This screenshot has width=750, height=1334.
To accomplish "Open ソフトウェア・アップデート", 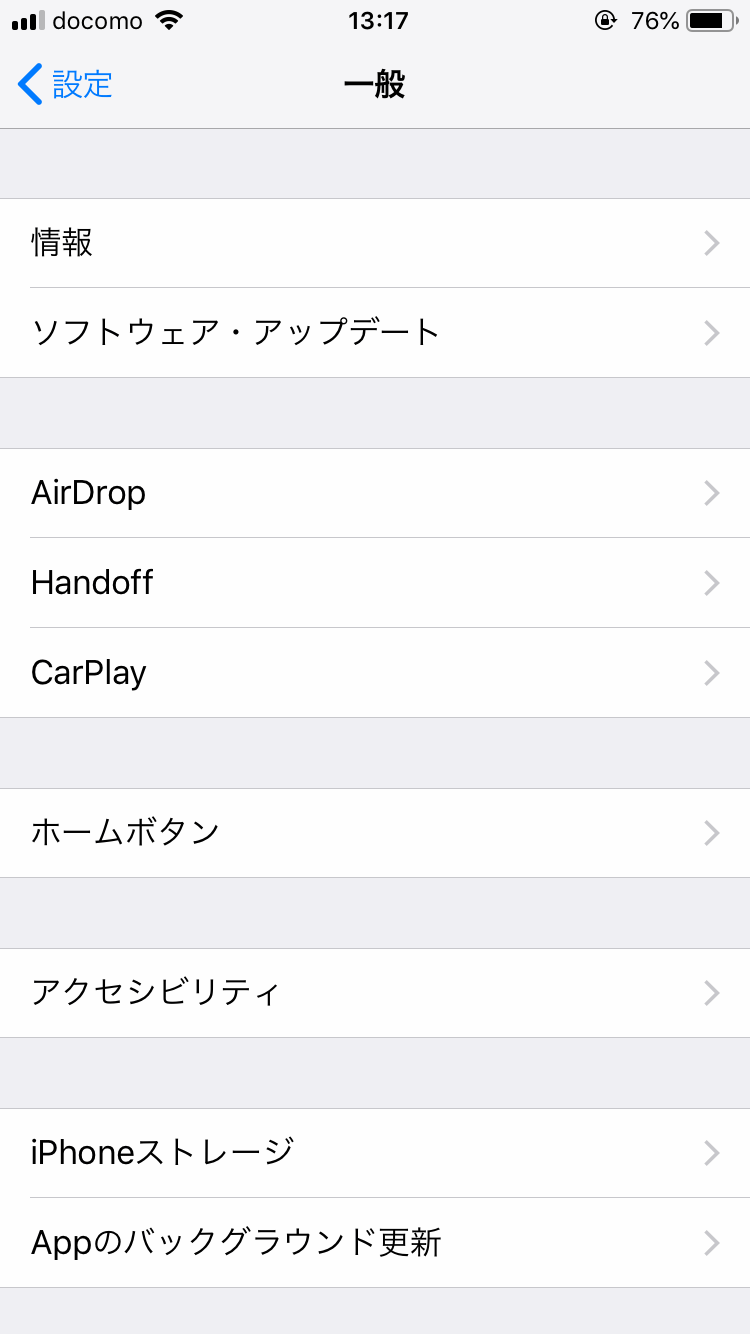I will click(x=375, y=333).
